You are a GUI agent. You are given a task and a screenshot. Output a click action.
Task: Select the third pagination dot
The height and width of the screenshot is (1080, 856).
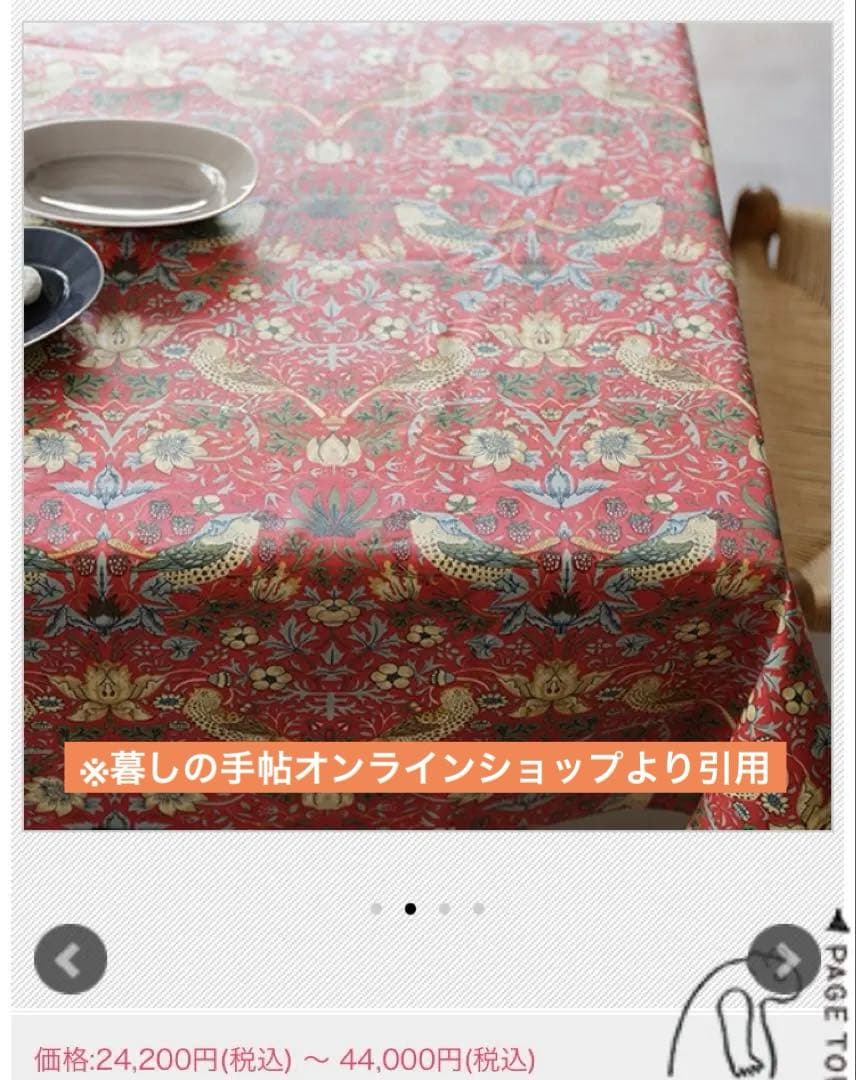point(443,908)
